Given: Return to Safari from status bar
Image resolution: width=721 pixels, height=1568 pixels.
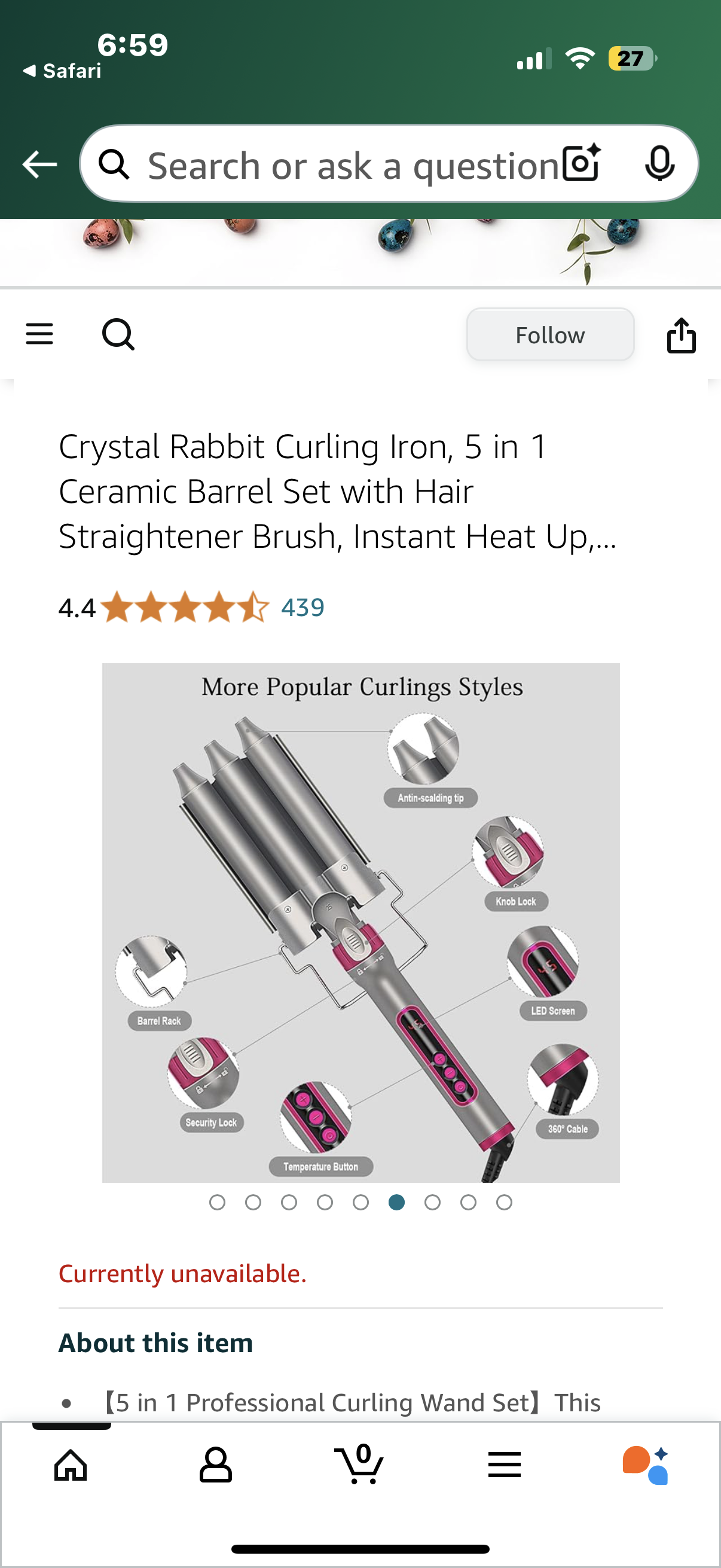Looking at the screenshot, I should pos(62,71).
